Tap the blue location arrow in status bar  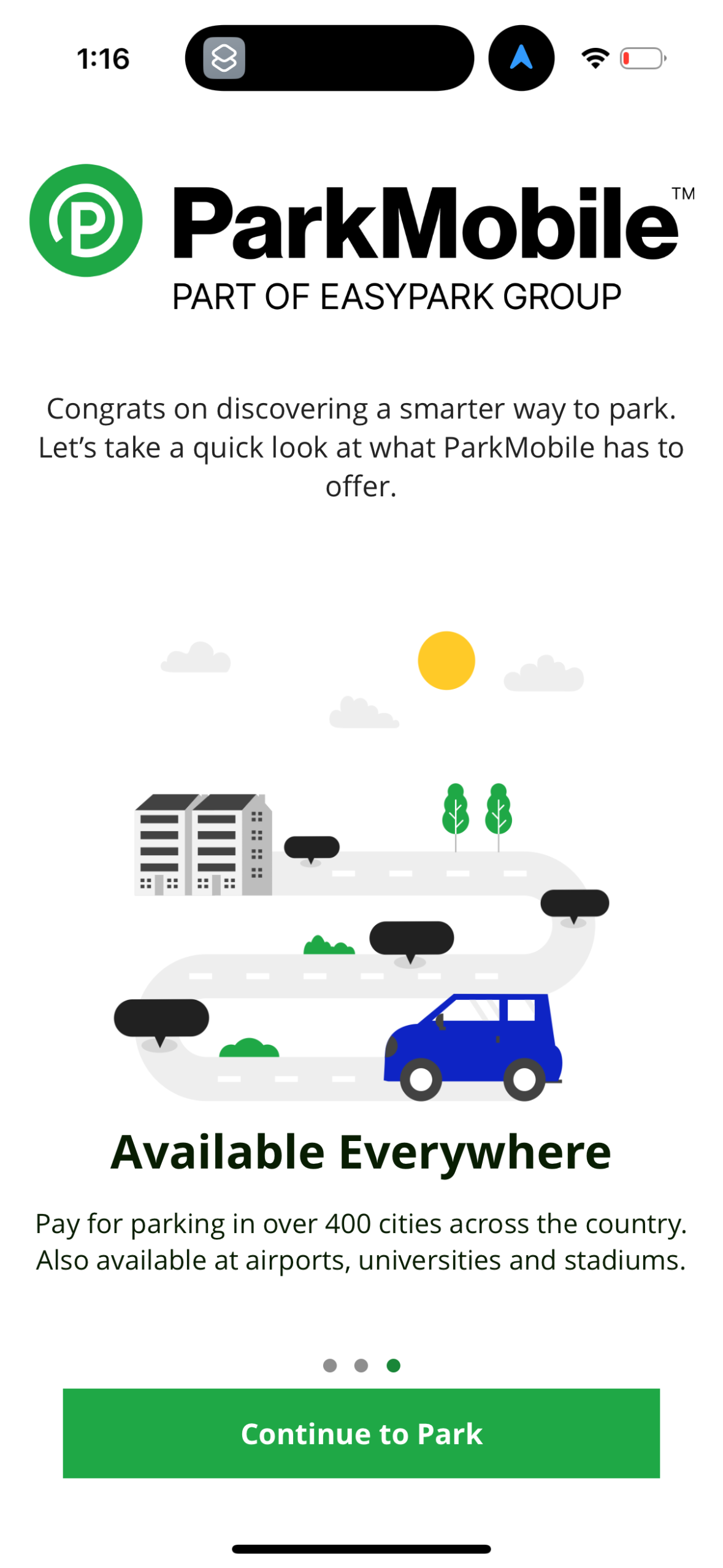[x=520, y=58]
